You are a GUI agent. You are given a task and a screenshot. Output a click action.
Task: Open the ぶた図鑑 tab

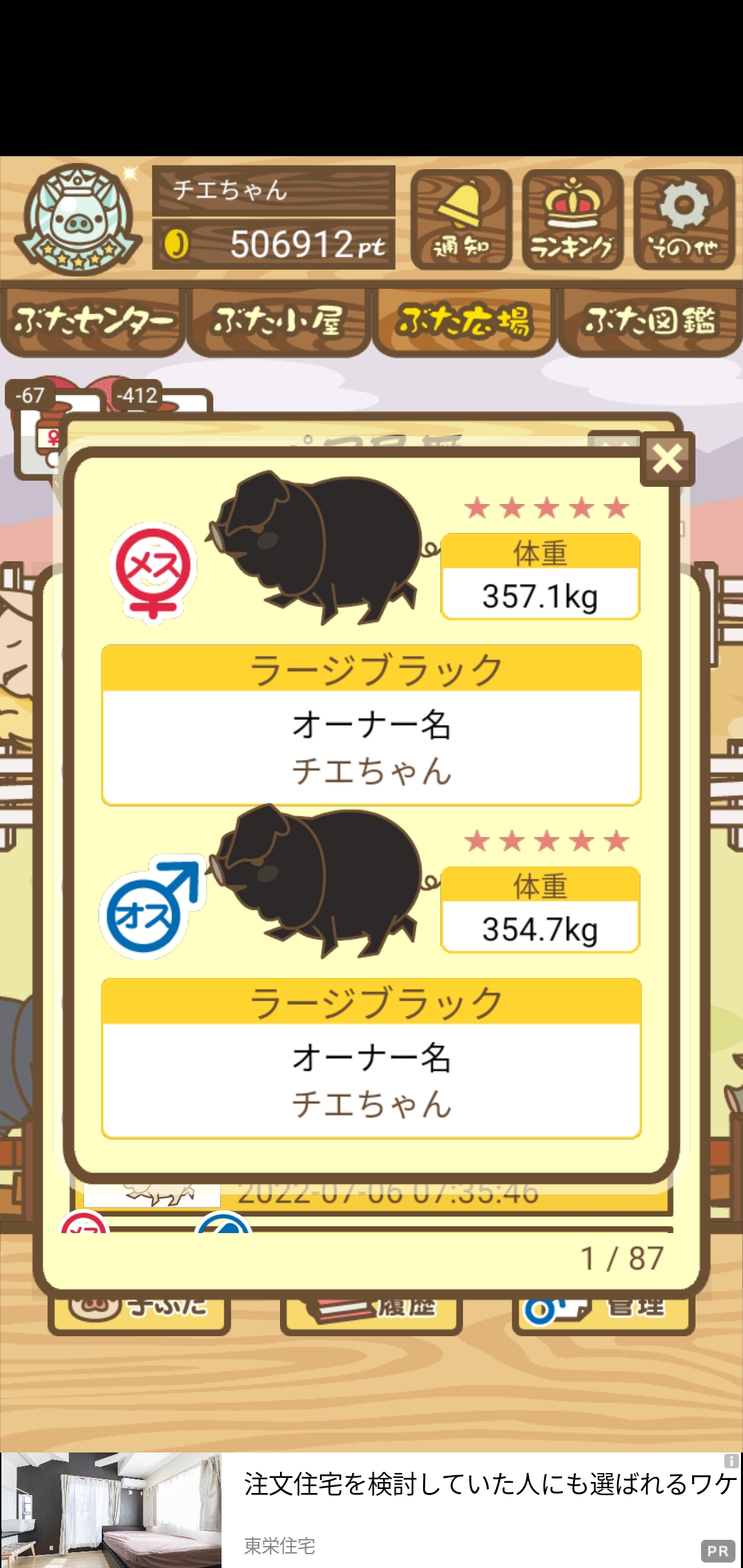(650, 322)
